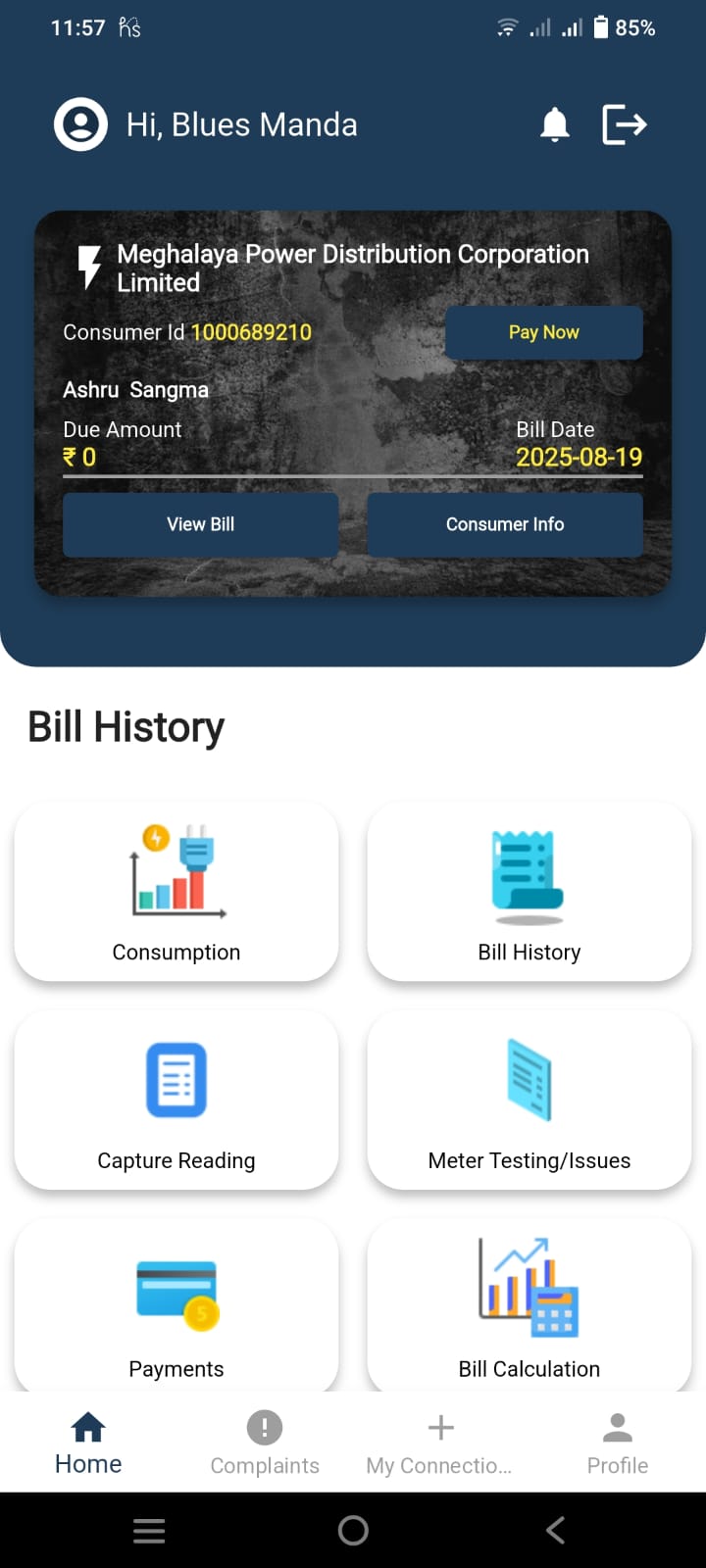Open Consumer Info
706x1568 pixels.
(x=504, y=524)
